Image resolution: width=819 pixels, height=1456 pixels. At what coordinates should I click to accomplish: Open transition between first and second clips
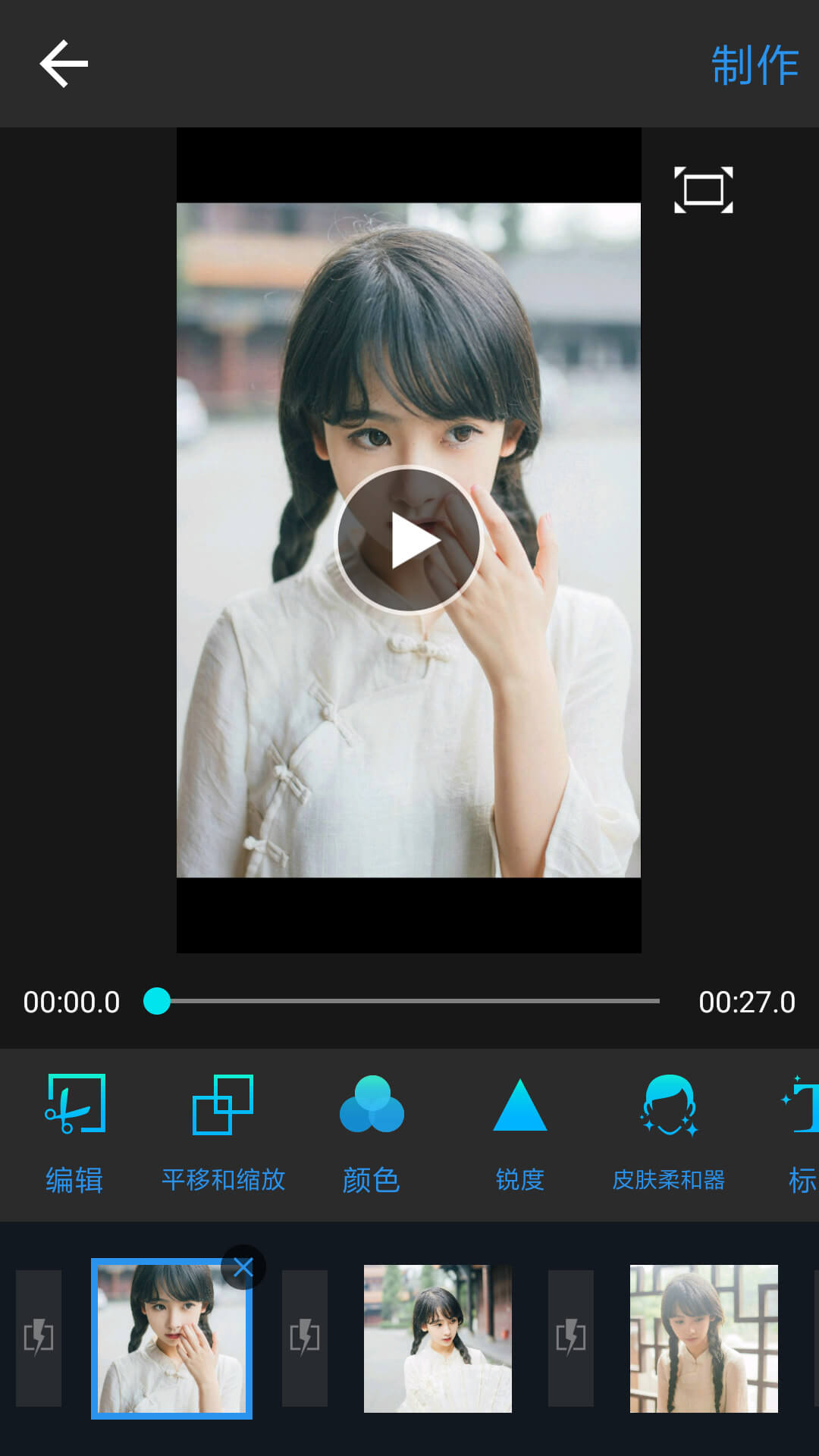pos(305,1338)
